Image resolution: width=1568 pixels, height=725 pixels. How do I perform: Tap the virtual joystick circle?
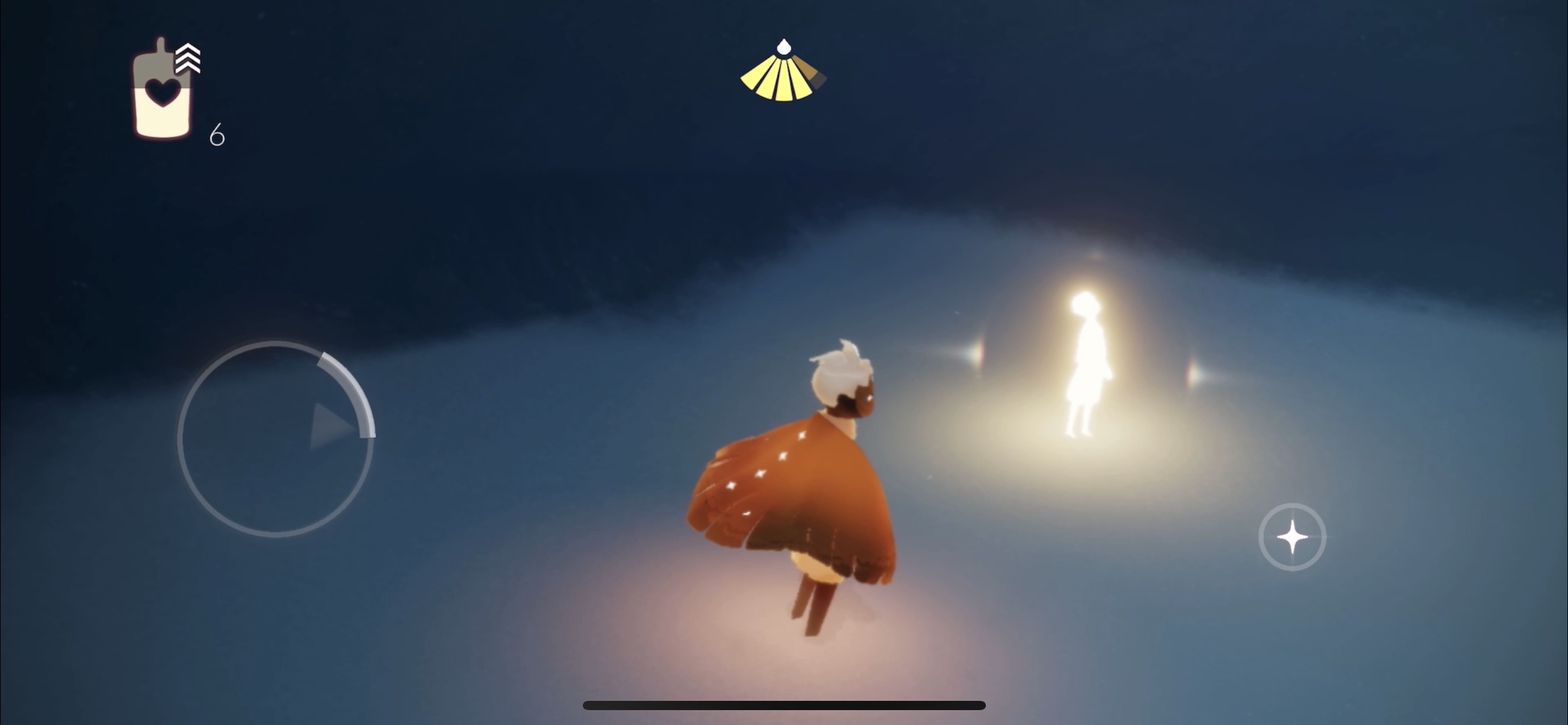coord(276,438)
